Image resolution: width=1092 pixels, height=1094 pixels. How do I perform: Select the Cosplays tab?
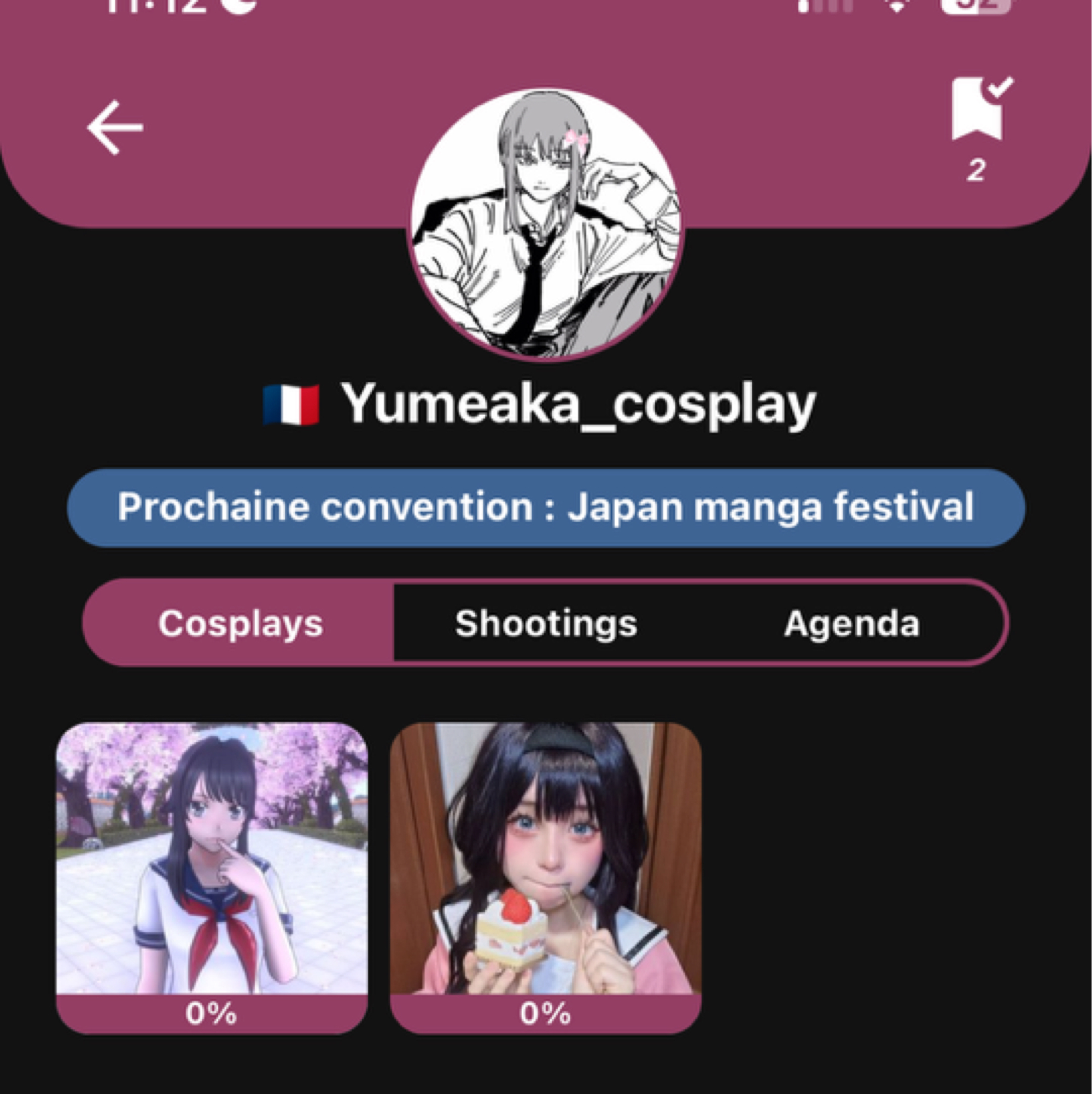point(240,624)
